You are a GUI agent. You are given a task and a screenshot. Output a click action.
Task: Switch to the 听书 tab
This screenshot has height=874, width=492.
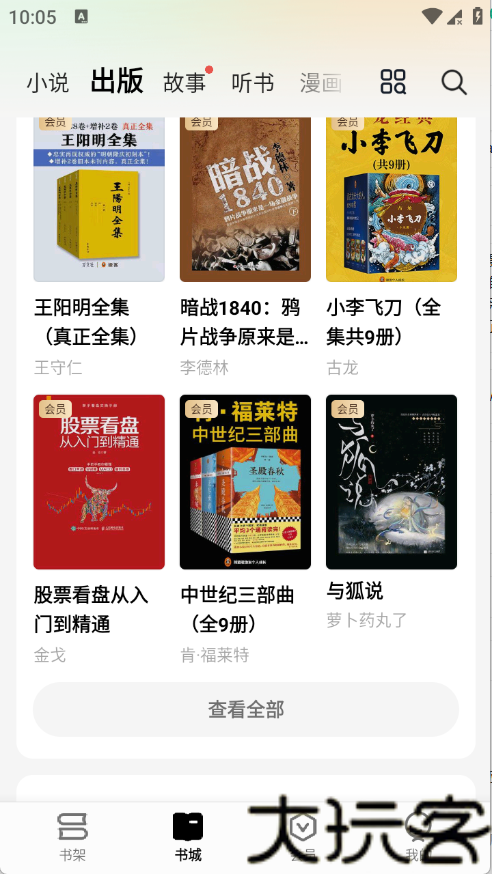coord(253,82)
